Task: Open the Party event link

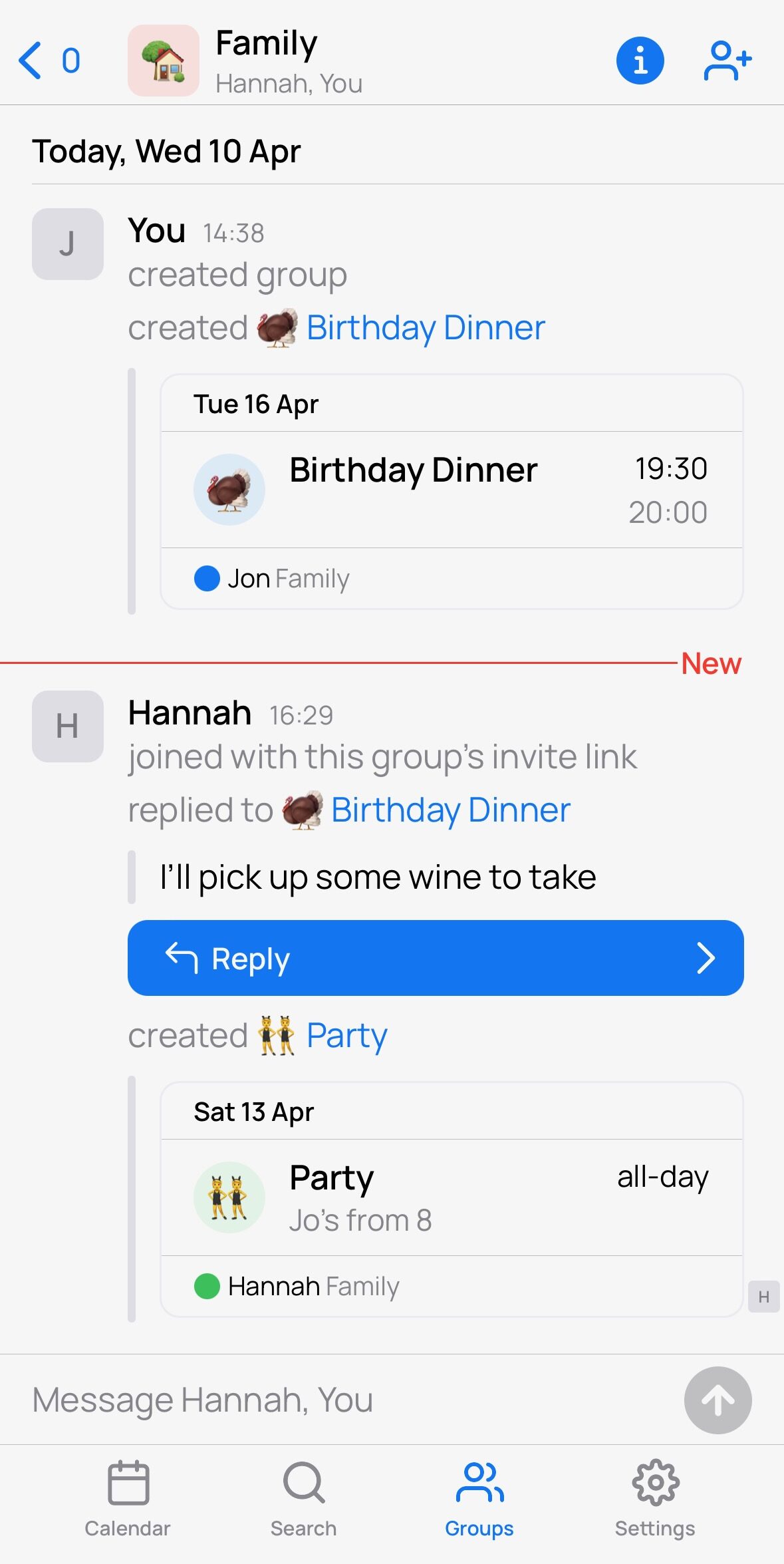Action: tap(346, 1036)
